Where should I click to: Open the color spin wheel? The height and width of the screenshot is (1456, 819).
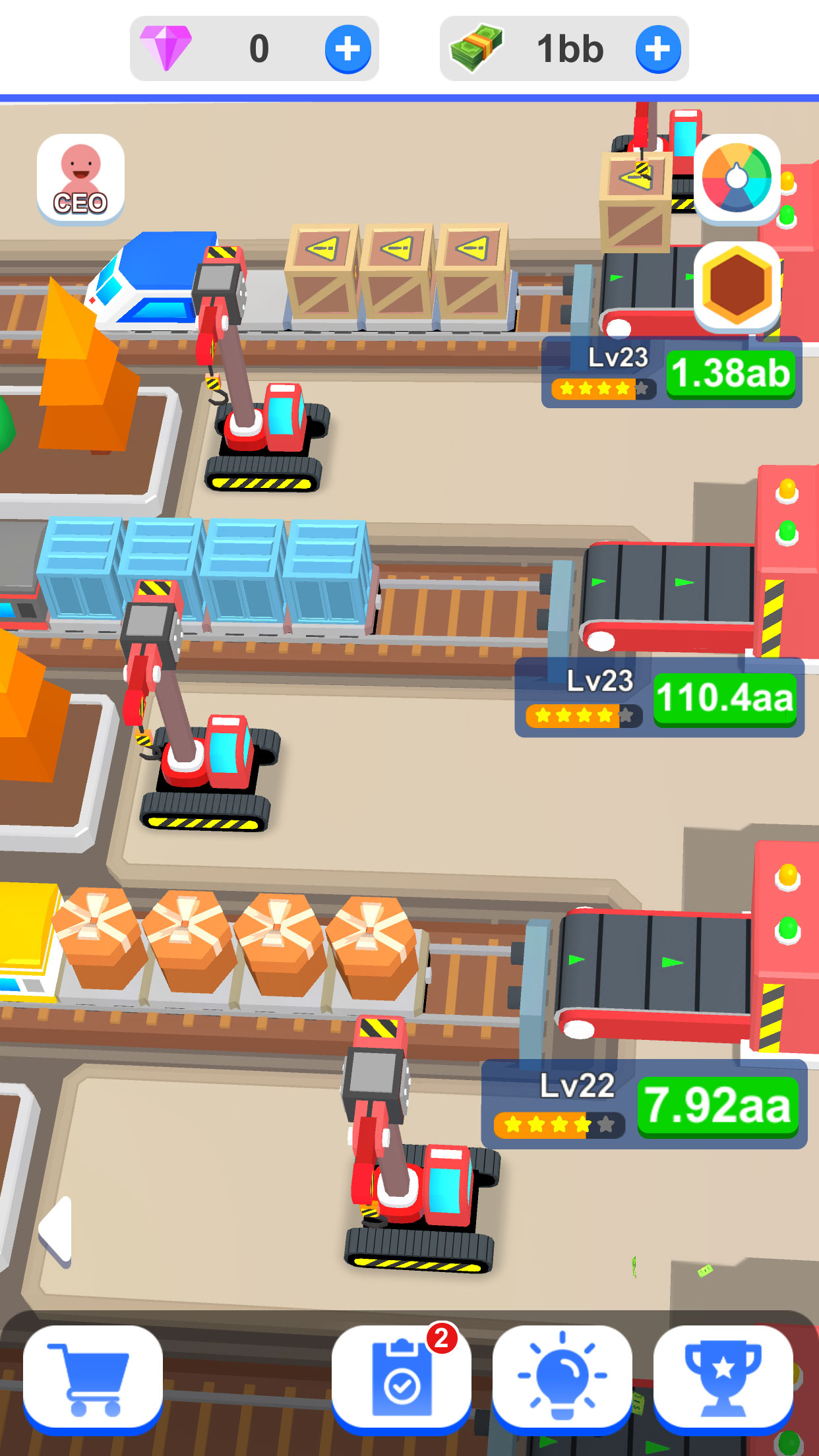737,179
